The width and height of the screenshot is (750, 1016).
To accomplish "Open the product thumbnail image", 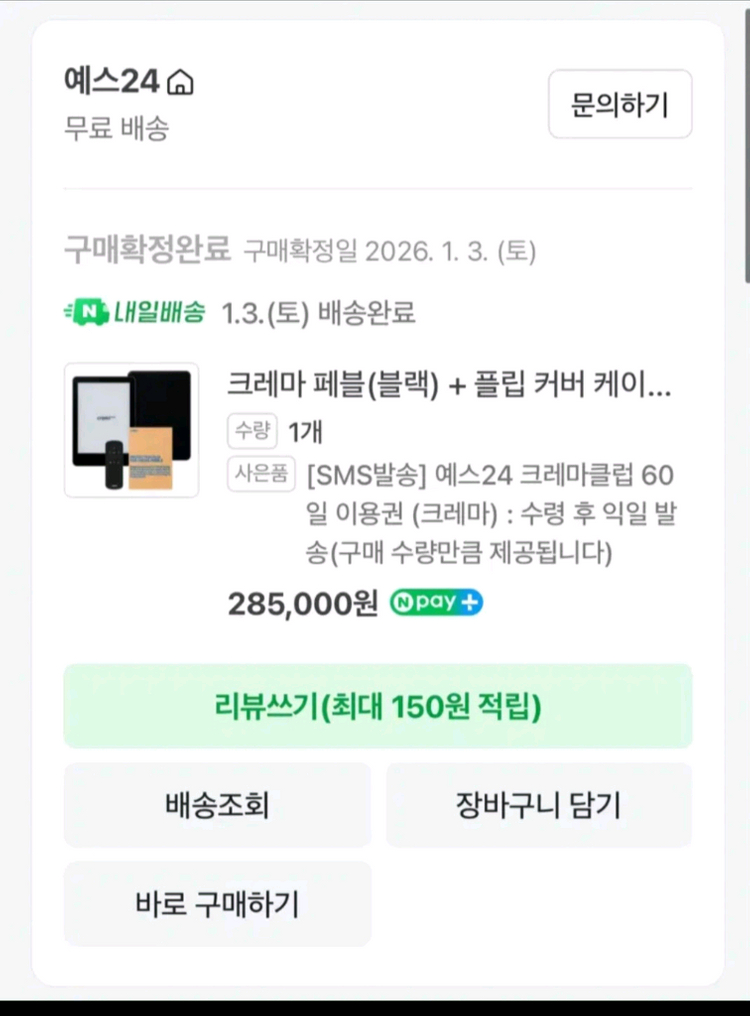I will click(x=131, y=429).
